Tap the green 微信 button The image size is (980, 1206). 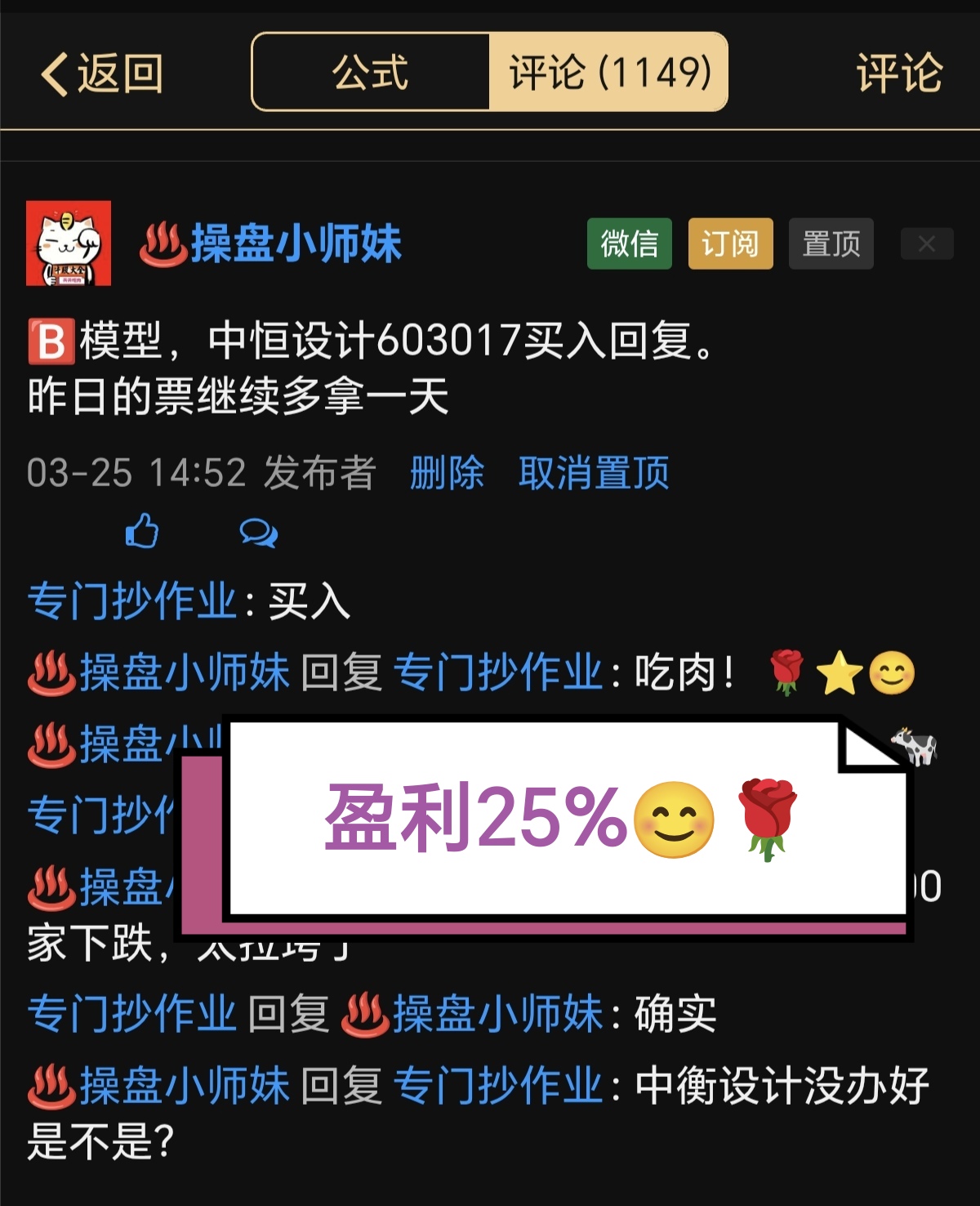(629, 243)
